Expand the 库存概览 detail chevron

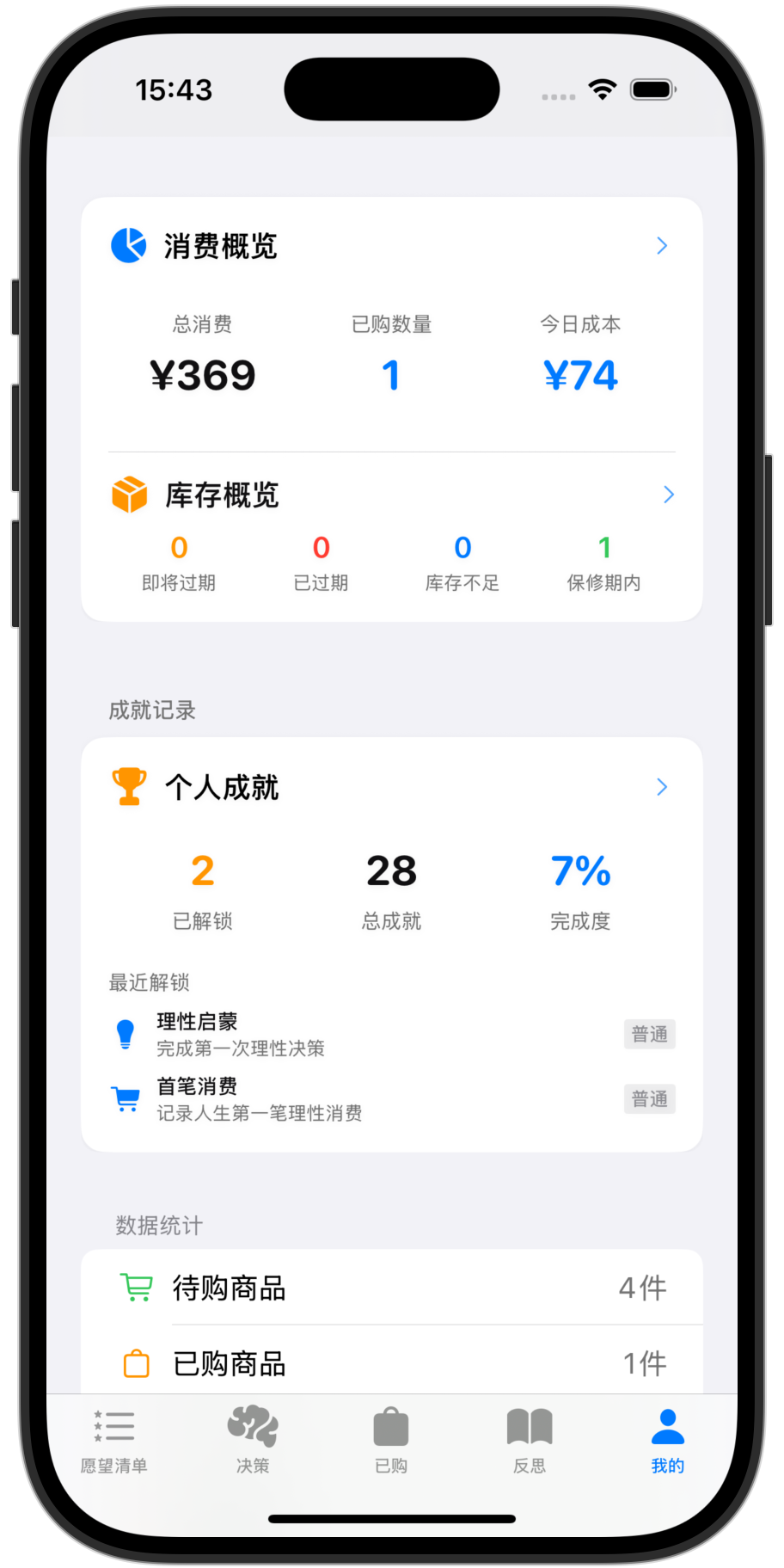tap(669, 495)
